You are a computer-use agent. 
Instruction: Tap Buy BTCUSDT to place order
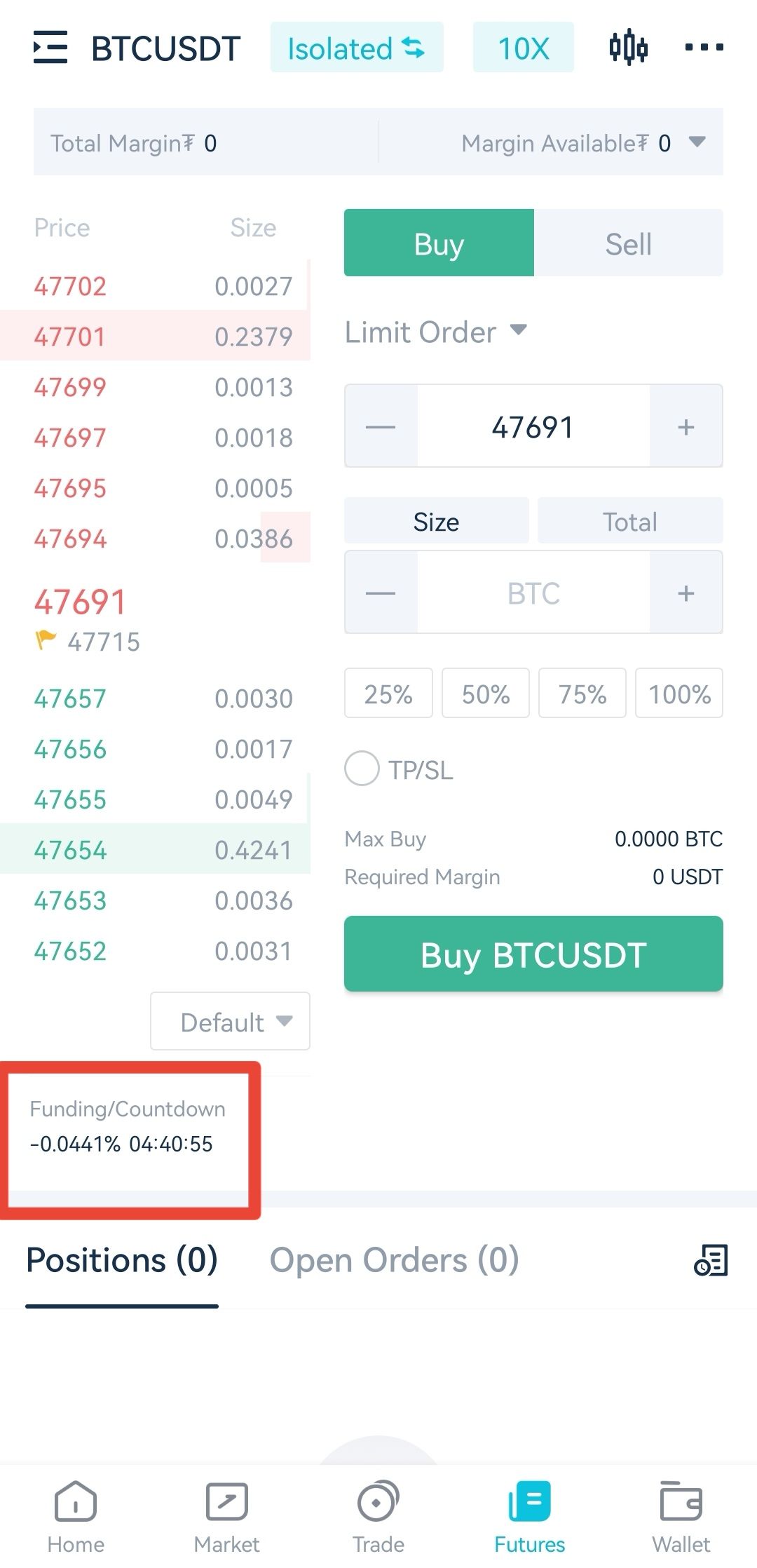pyautogui.click(x=533, y=954)
